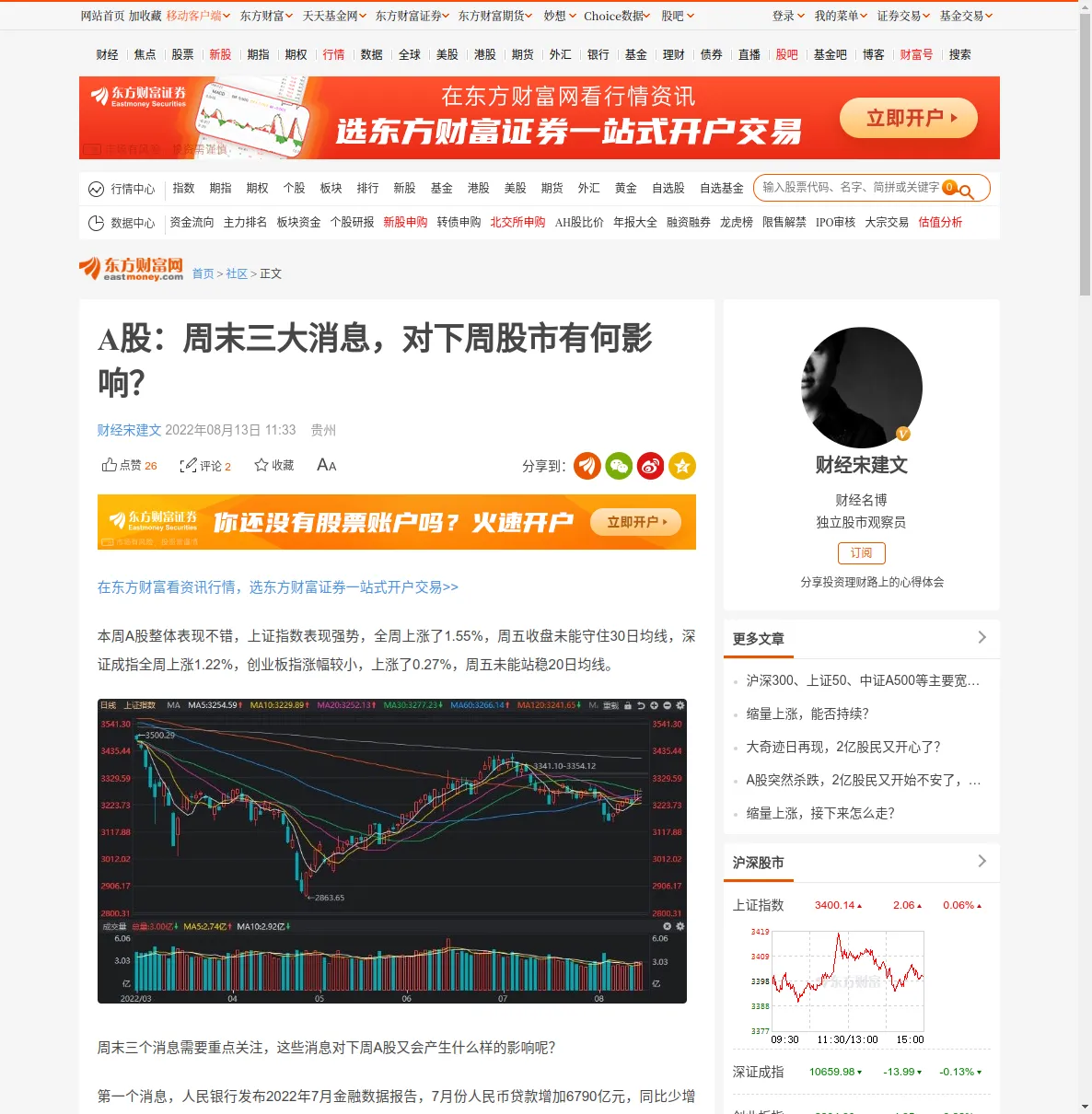This screenshot has width=1092, height=1114.
Task: Open the 评论 comments link
Action: point(205,466)
